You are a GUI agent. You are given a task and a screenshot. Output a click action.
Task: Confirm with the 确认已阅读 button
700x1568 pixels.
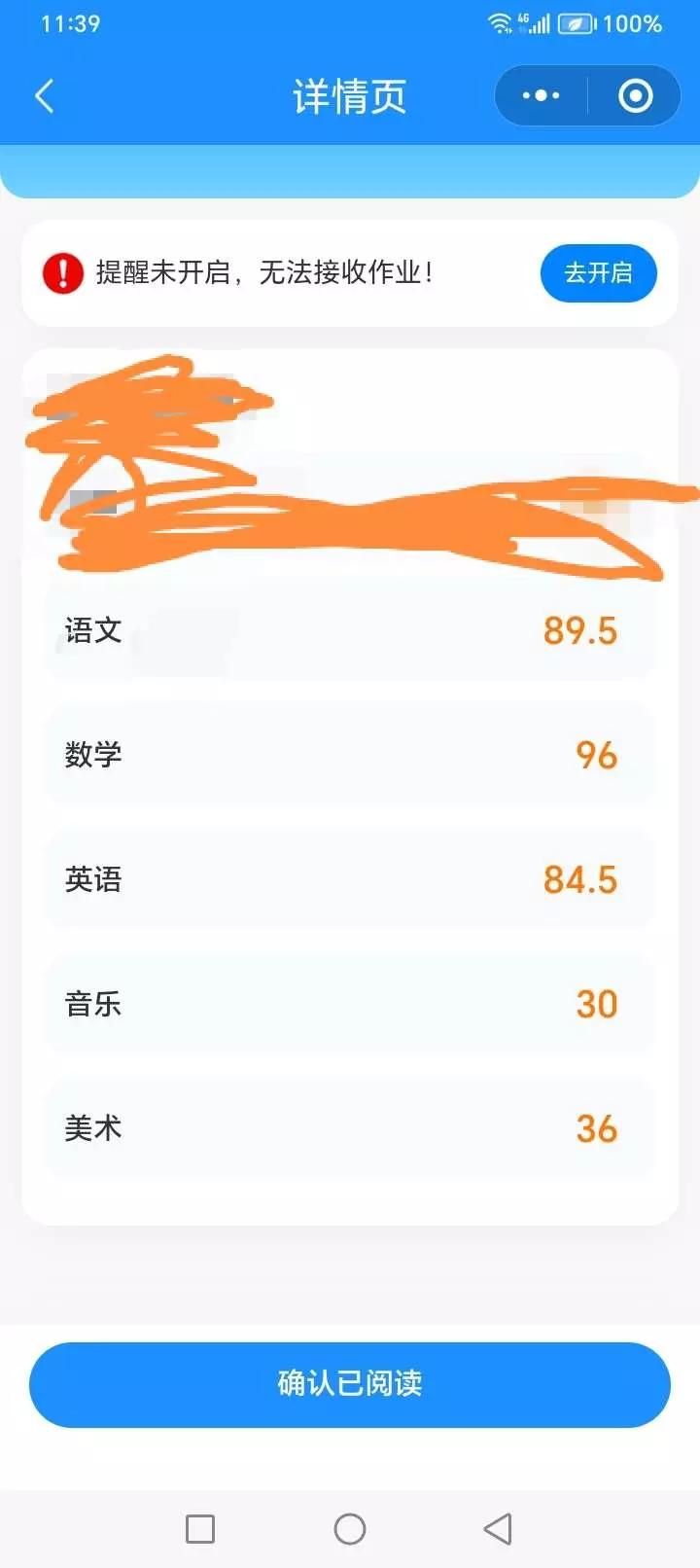pos(350,1384)
